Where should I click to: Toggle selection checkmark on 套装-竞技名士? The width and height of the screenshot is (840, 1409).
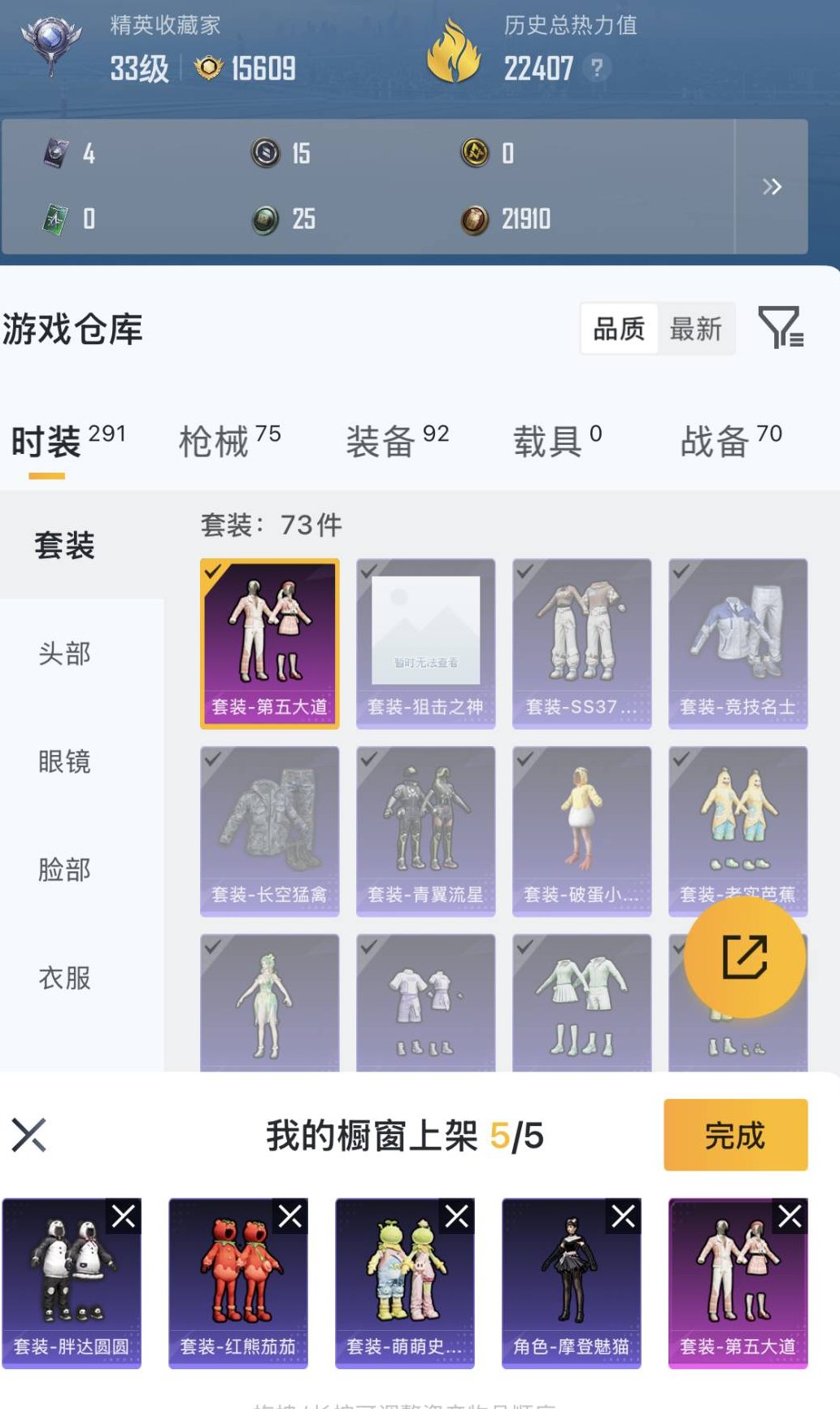pos(681,572)
